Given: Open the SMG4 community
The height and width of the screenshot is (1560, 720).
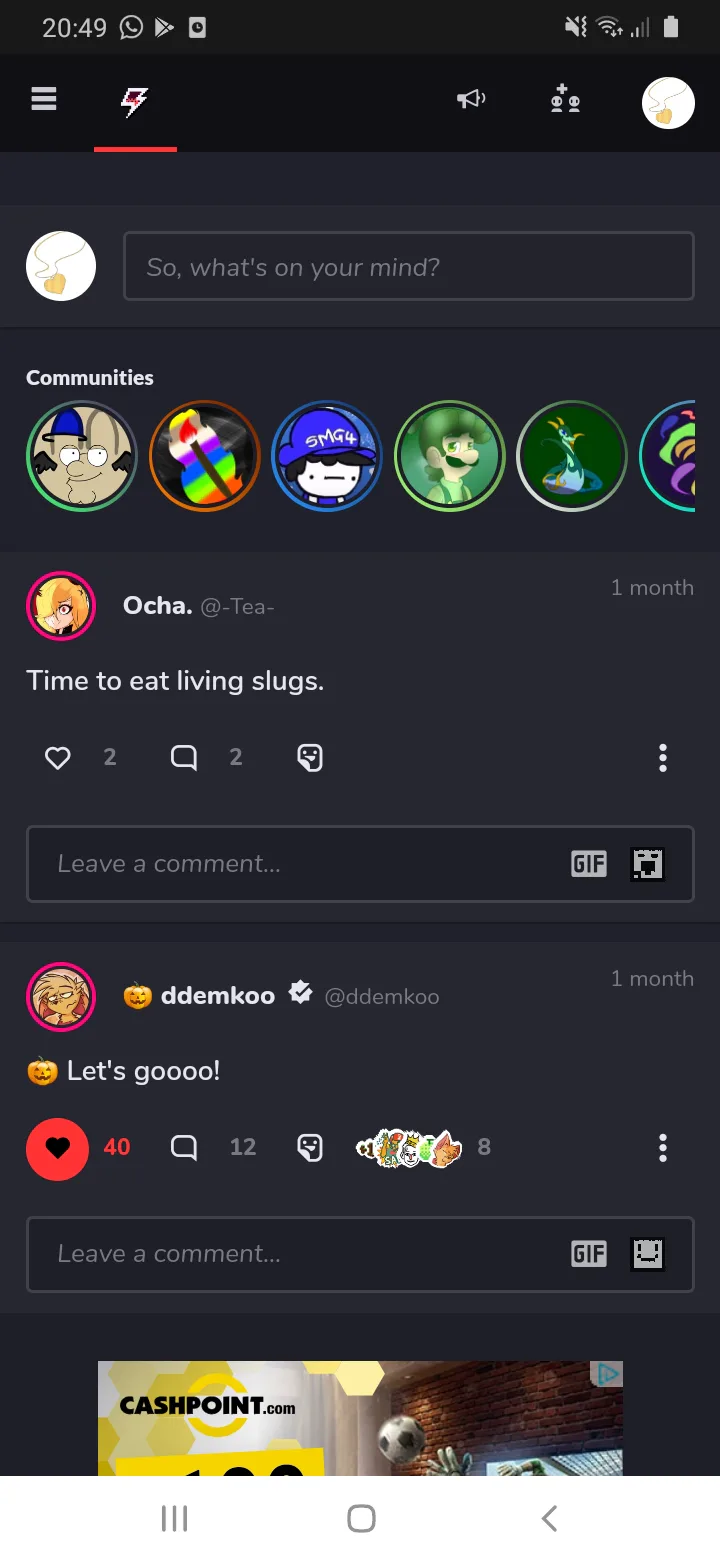Looking at the screenshot, I should (327, 456).
